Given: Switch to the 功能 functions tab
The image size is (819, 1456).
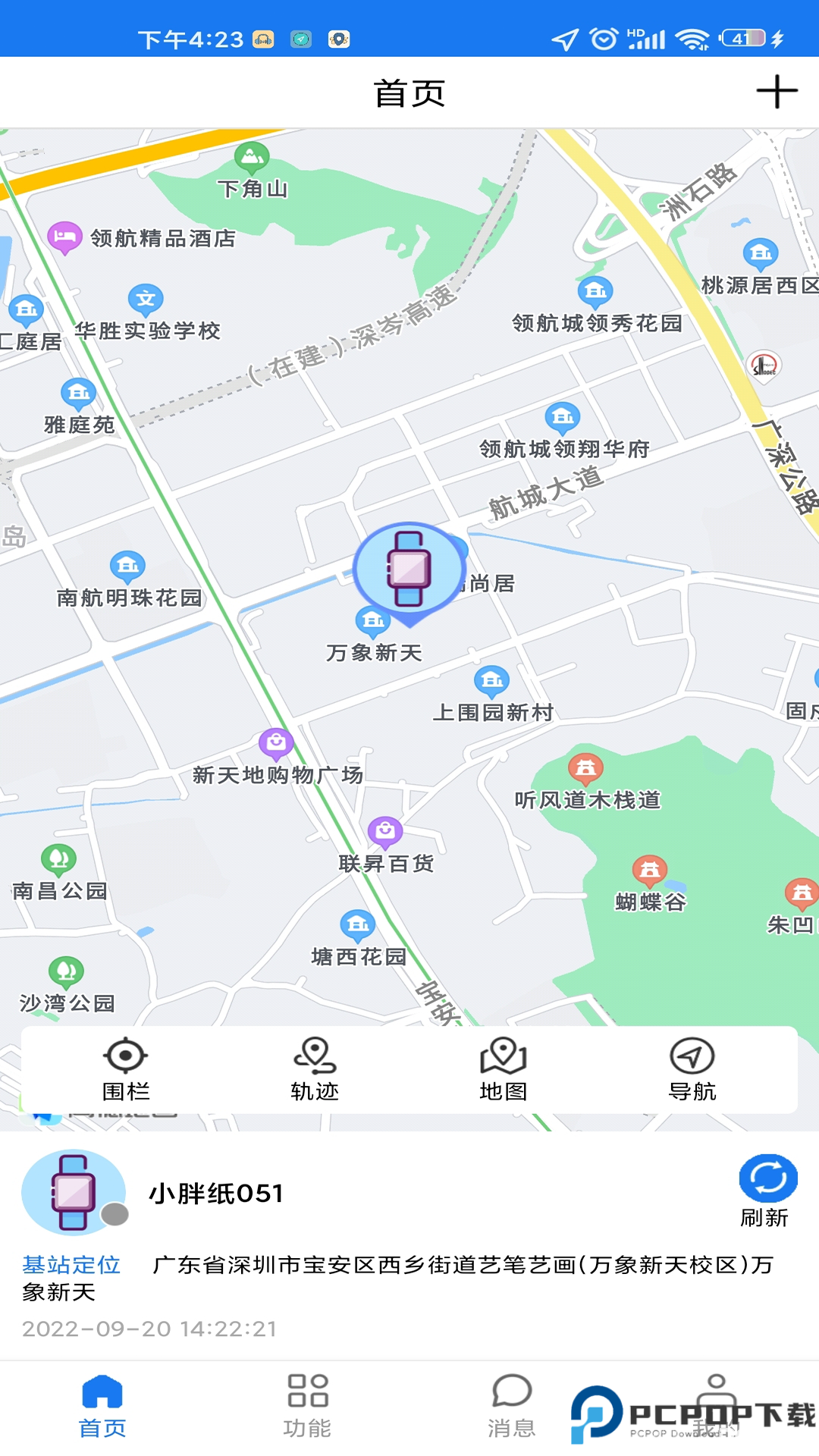Looking at the screenshot, I should pyautogui.click(x=306, y=1408).
